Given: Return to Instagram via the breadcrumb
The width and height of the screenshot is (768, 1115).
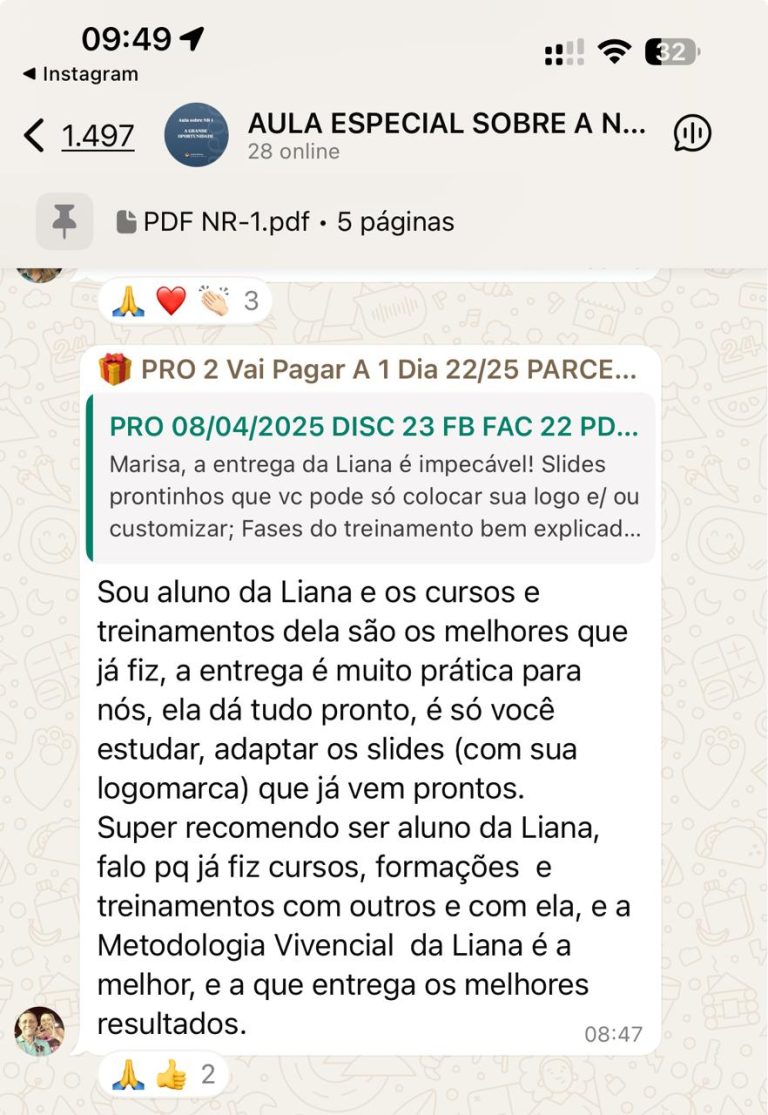Looking at the screenshot, I should [80, 74].
